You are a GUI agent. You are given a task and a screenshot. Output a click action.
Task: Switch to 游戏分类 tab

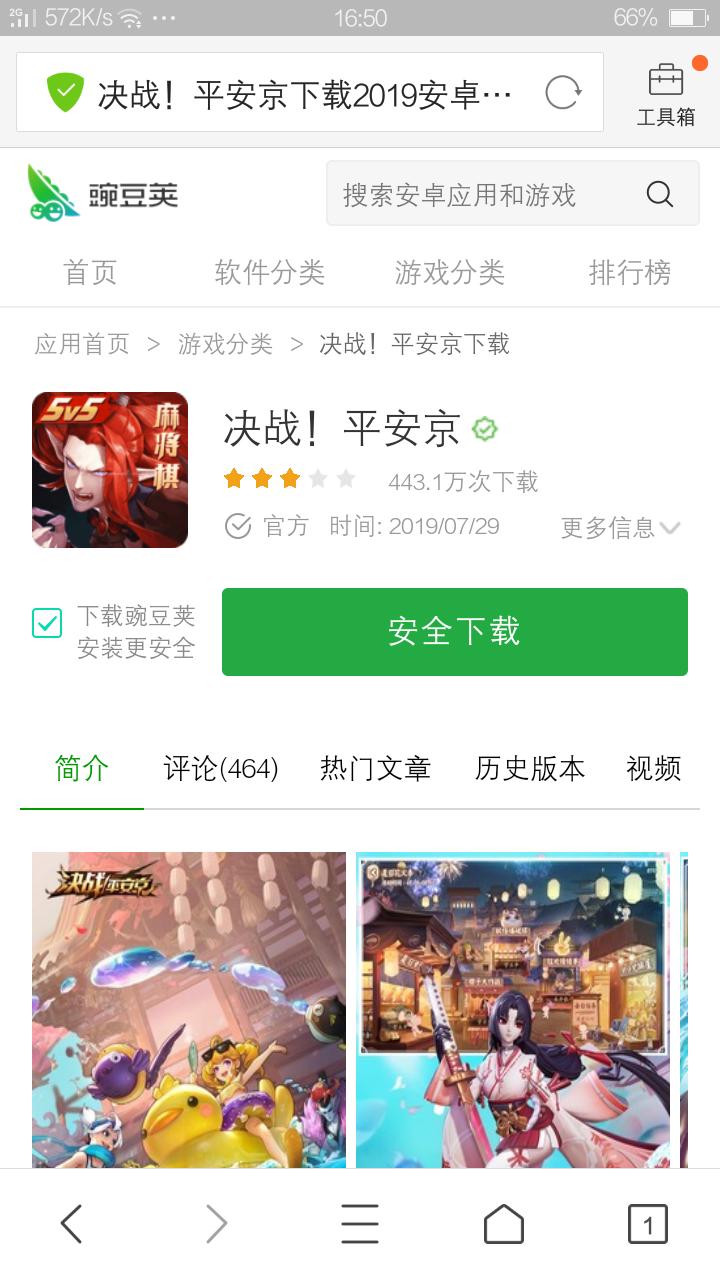coord(450,272)
